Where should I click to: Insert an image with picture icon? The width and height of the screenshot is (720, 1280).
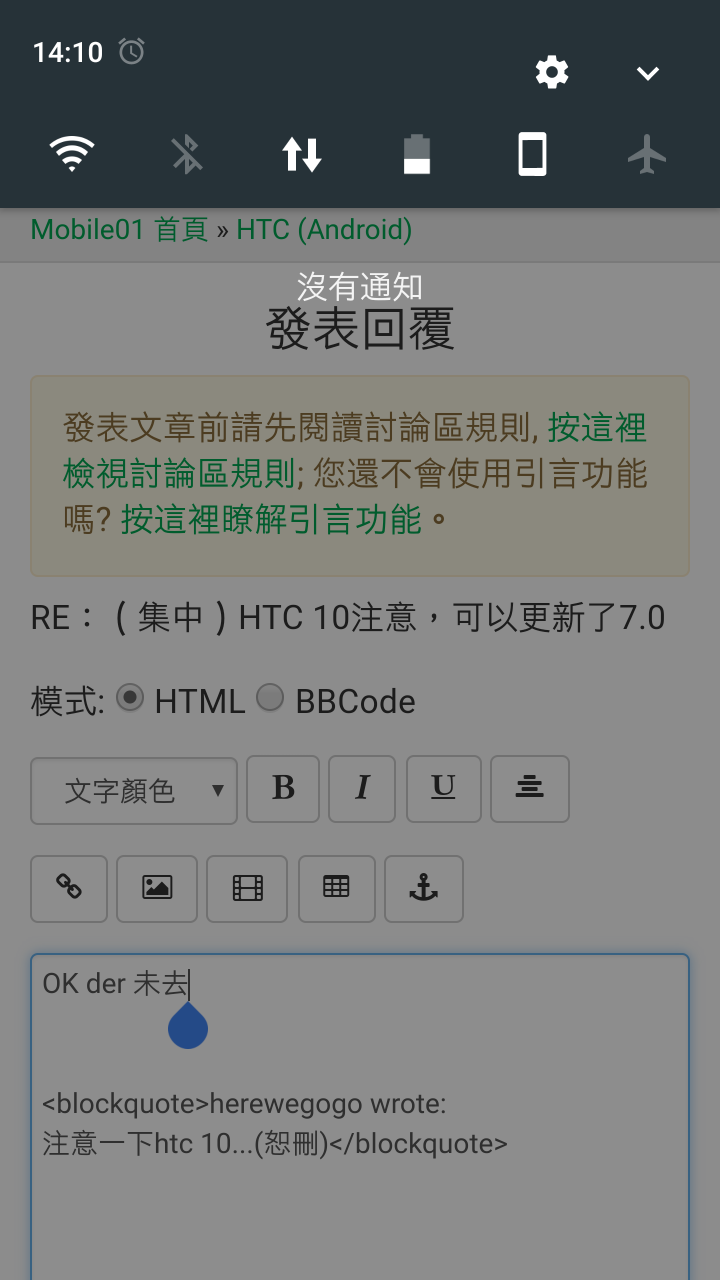tap(157, 888)
